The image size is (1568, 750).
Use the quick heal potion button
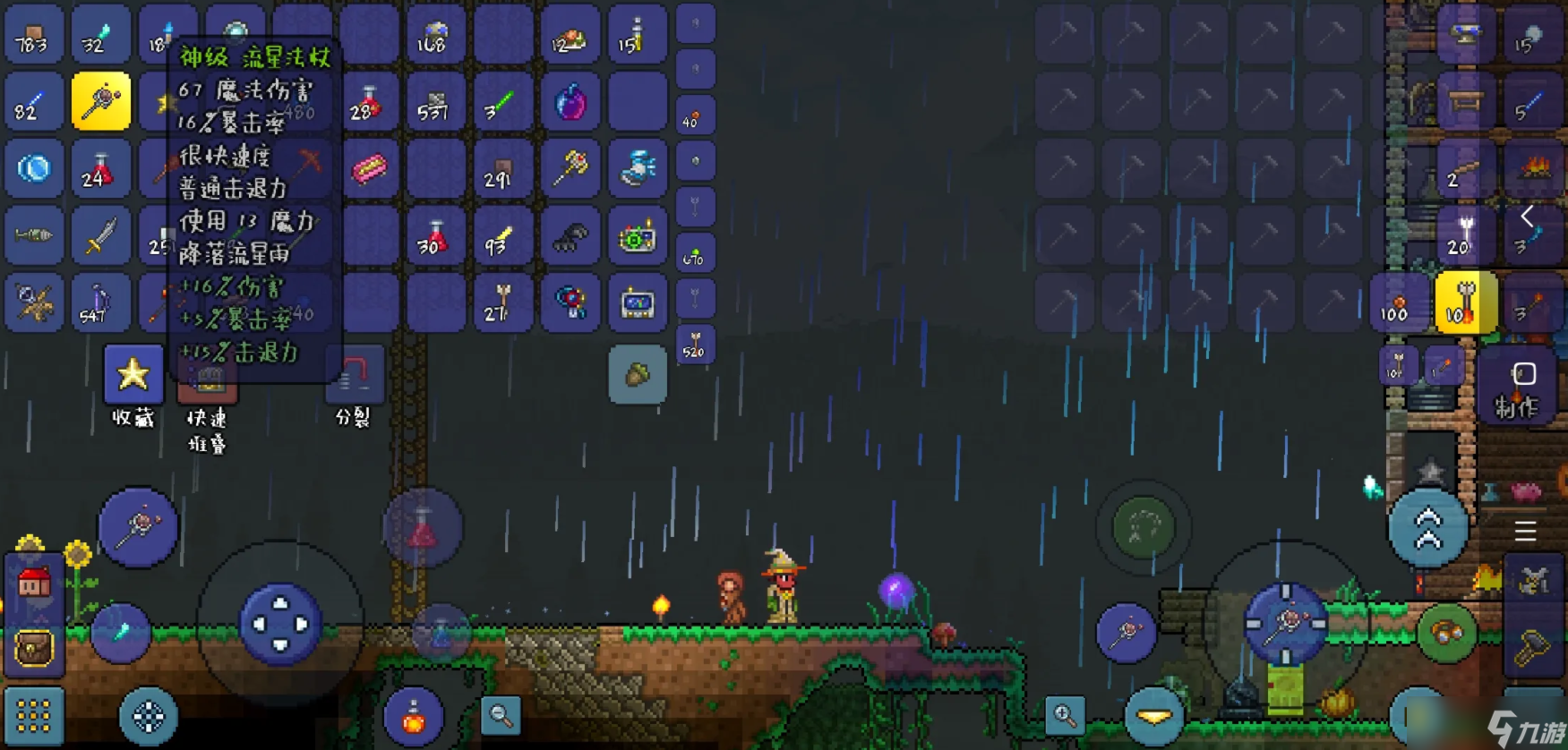(414, 718)
